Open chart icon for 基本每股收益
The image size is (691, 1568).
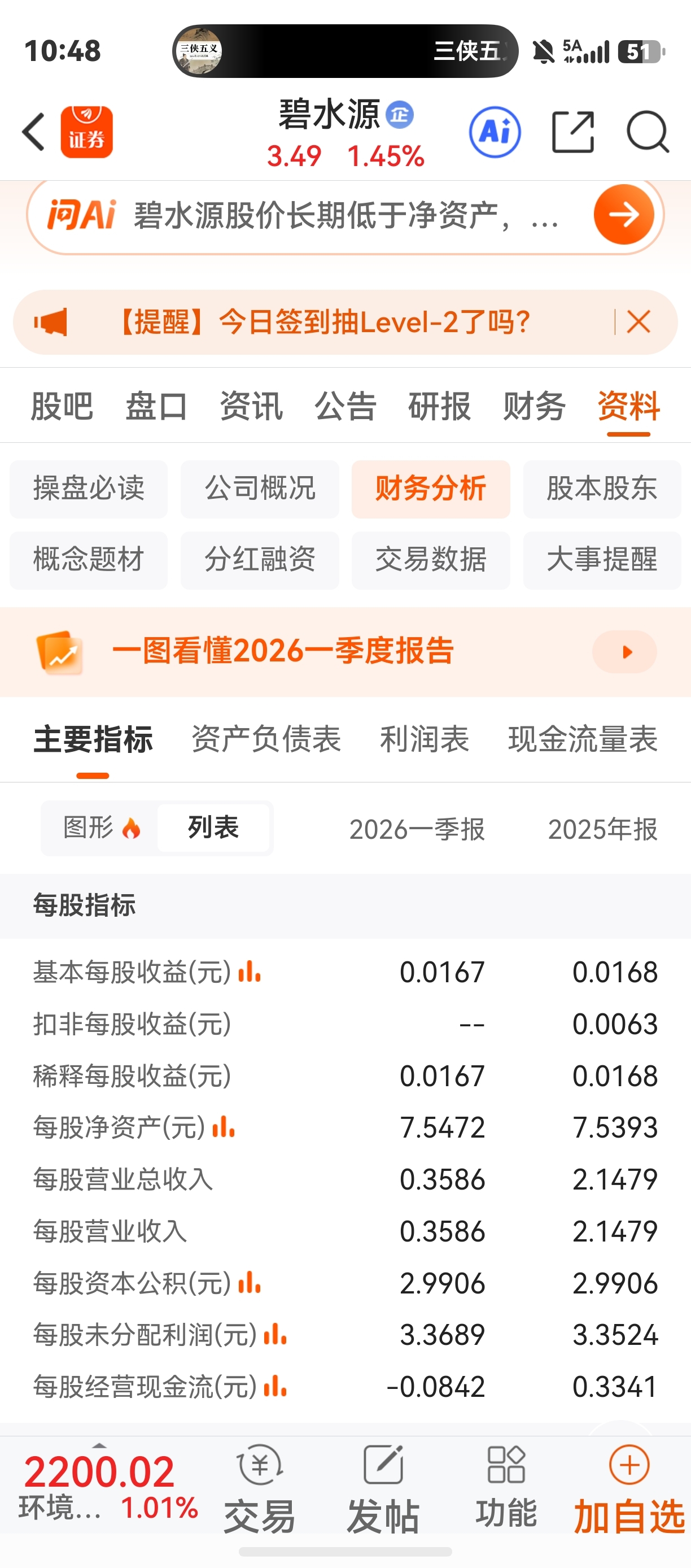(x=250, y=972)
